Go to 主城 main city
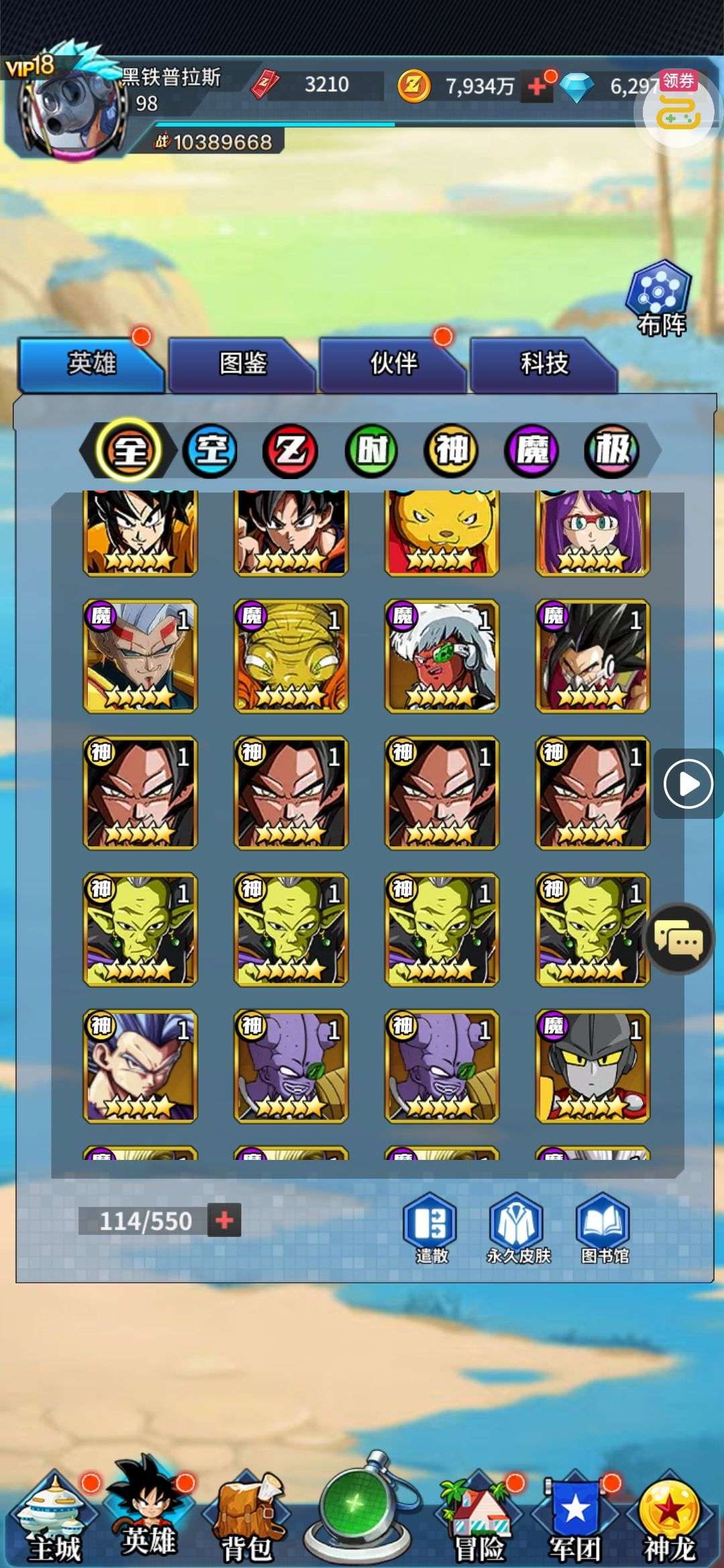This screenshot has width=724, height=1568. [55, 1514]
